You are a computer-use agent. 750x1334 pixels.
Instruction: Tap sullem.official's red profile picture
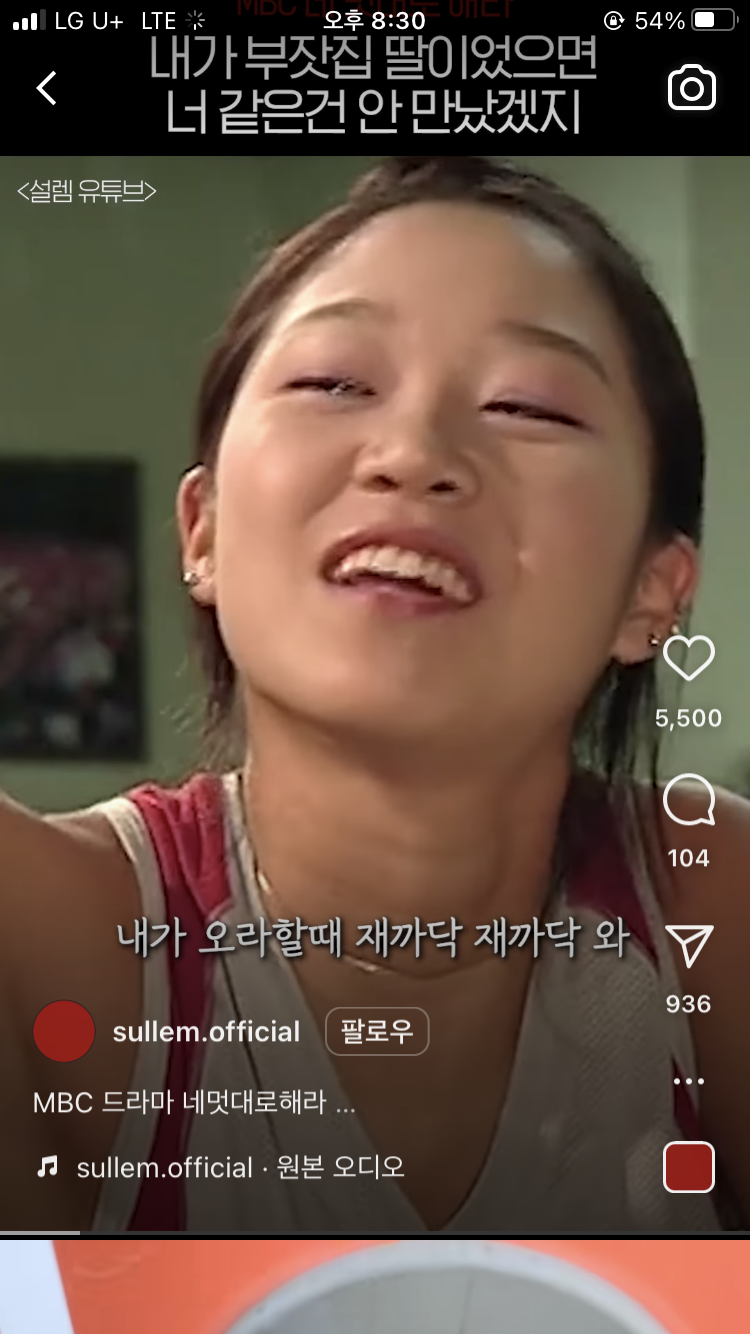64,1031
